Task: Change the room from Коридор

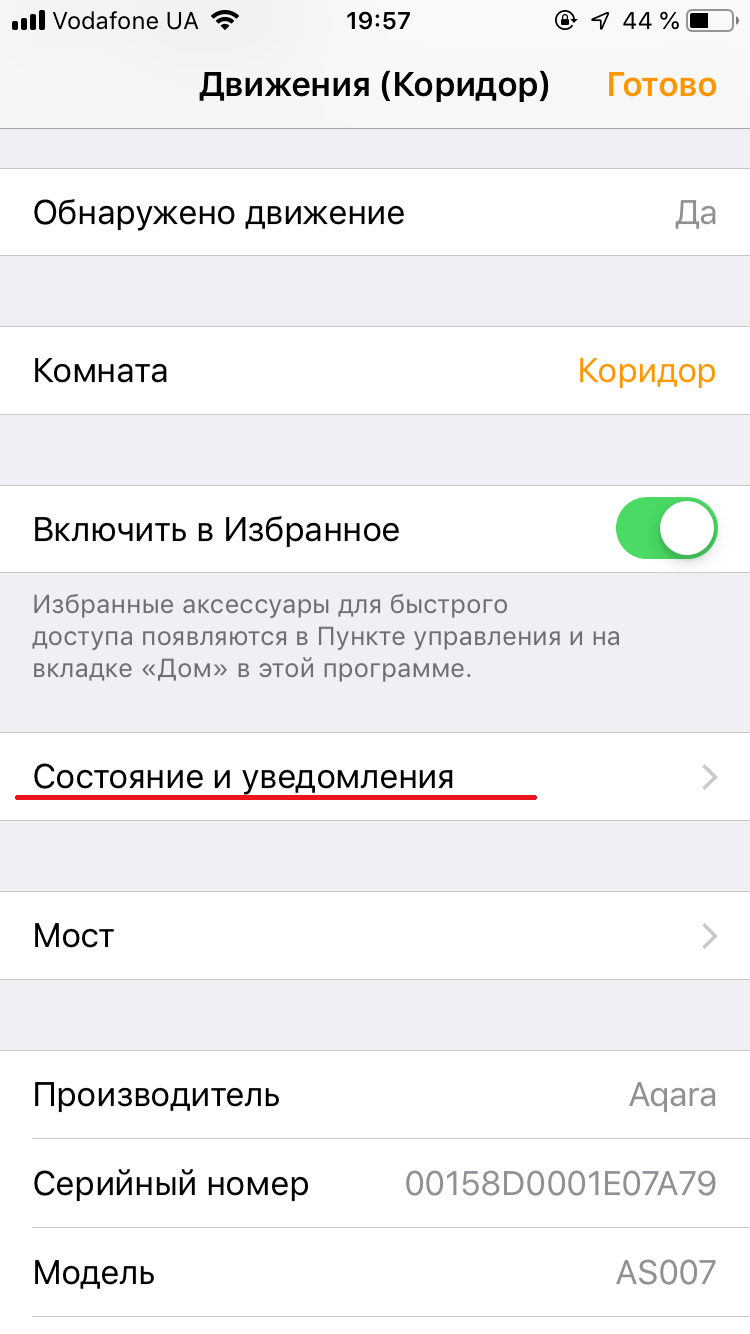Action: point(375,371)
